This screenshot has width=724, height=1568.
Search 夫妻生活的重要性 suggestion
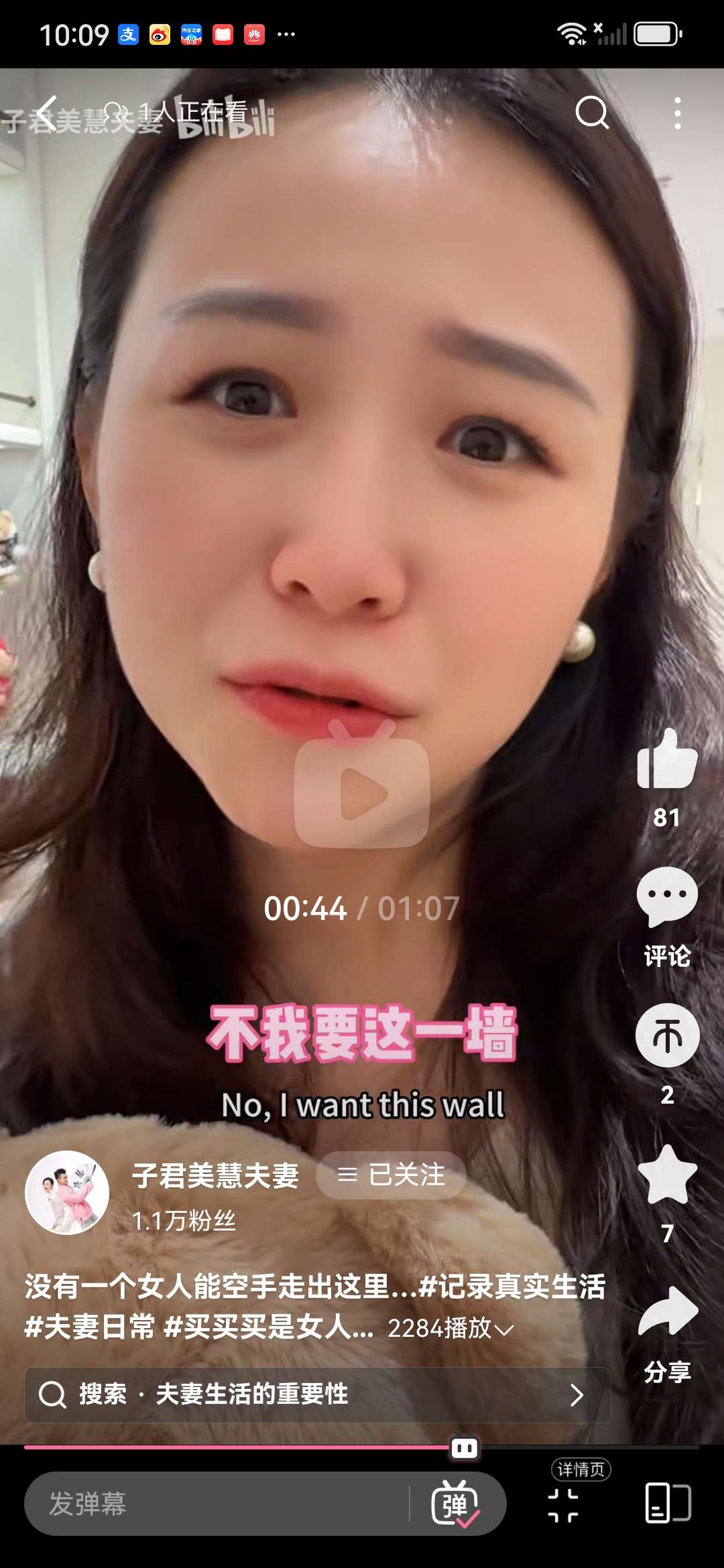tap(317, 1394)
